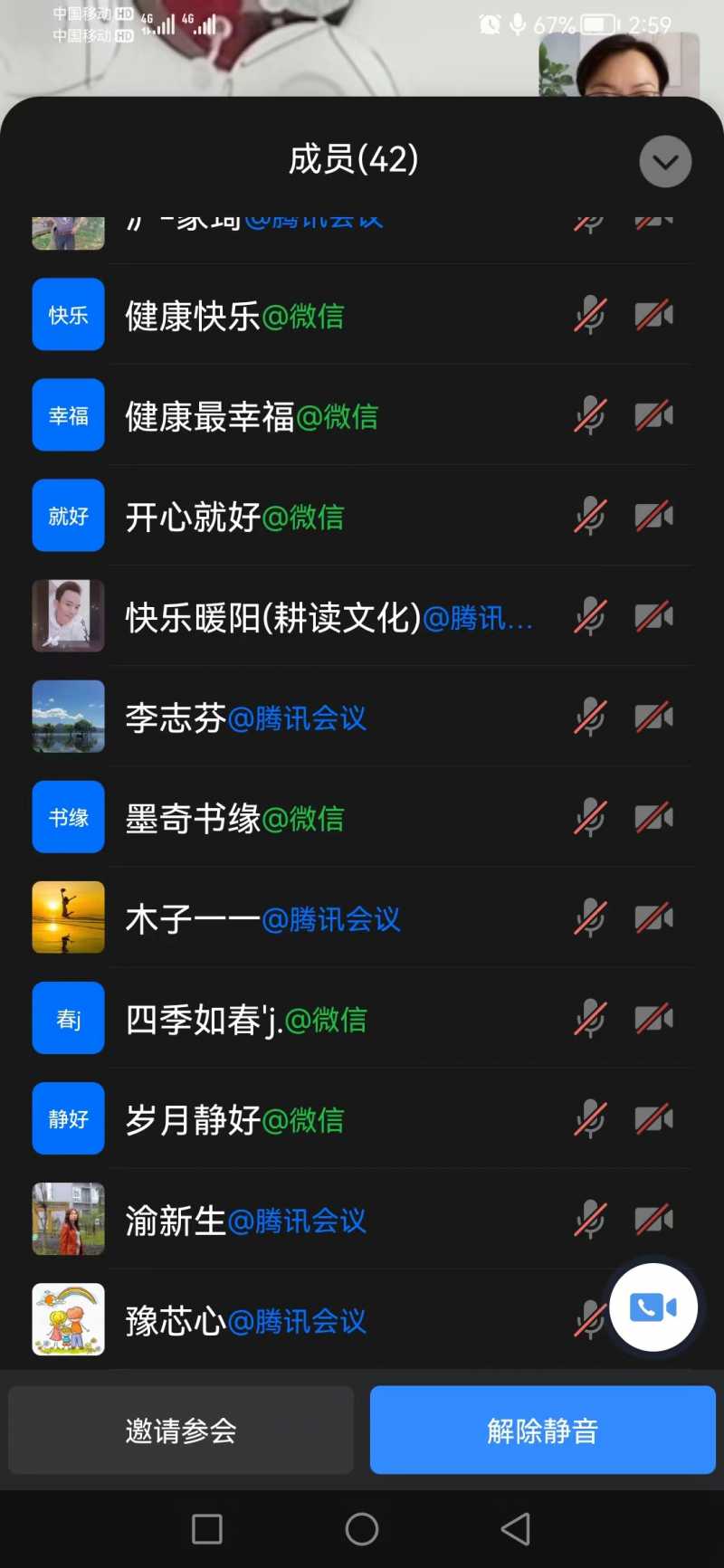Tap the camera icon for 木子一一
This screenshot has height=1568, width=724.
click(653, 918)
